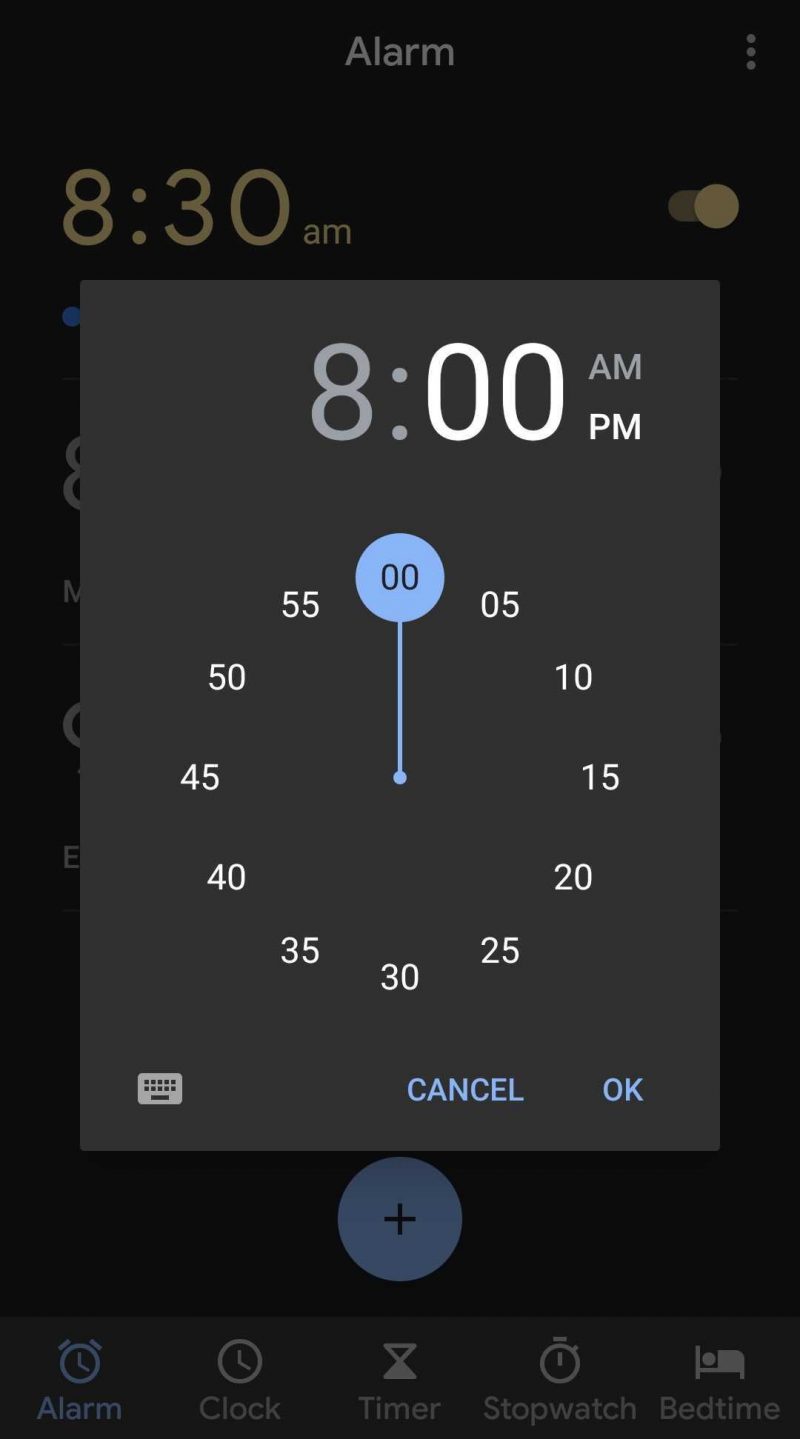Confirm the time with OK
Screen dimensions: 800x1439
tap(622, 1089)
